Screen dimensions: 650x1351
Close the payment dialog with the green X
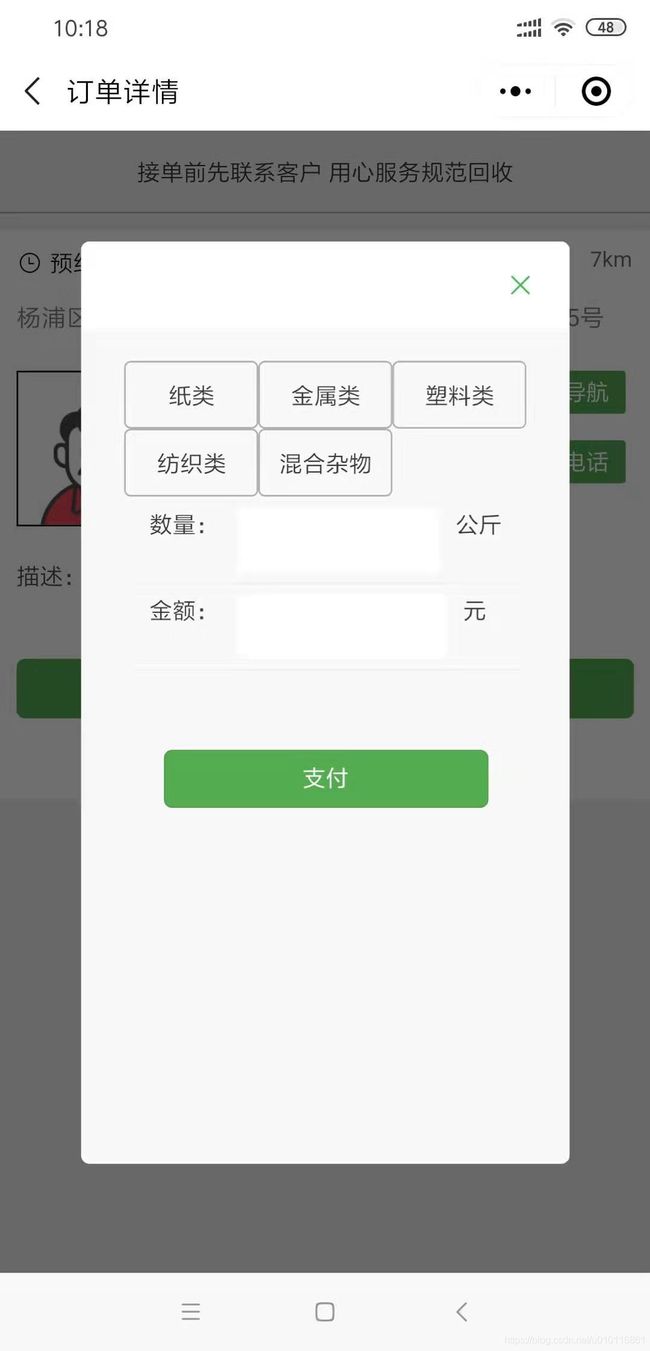click(520, 285)
